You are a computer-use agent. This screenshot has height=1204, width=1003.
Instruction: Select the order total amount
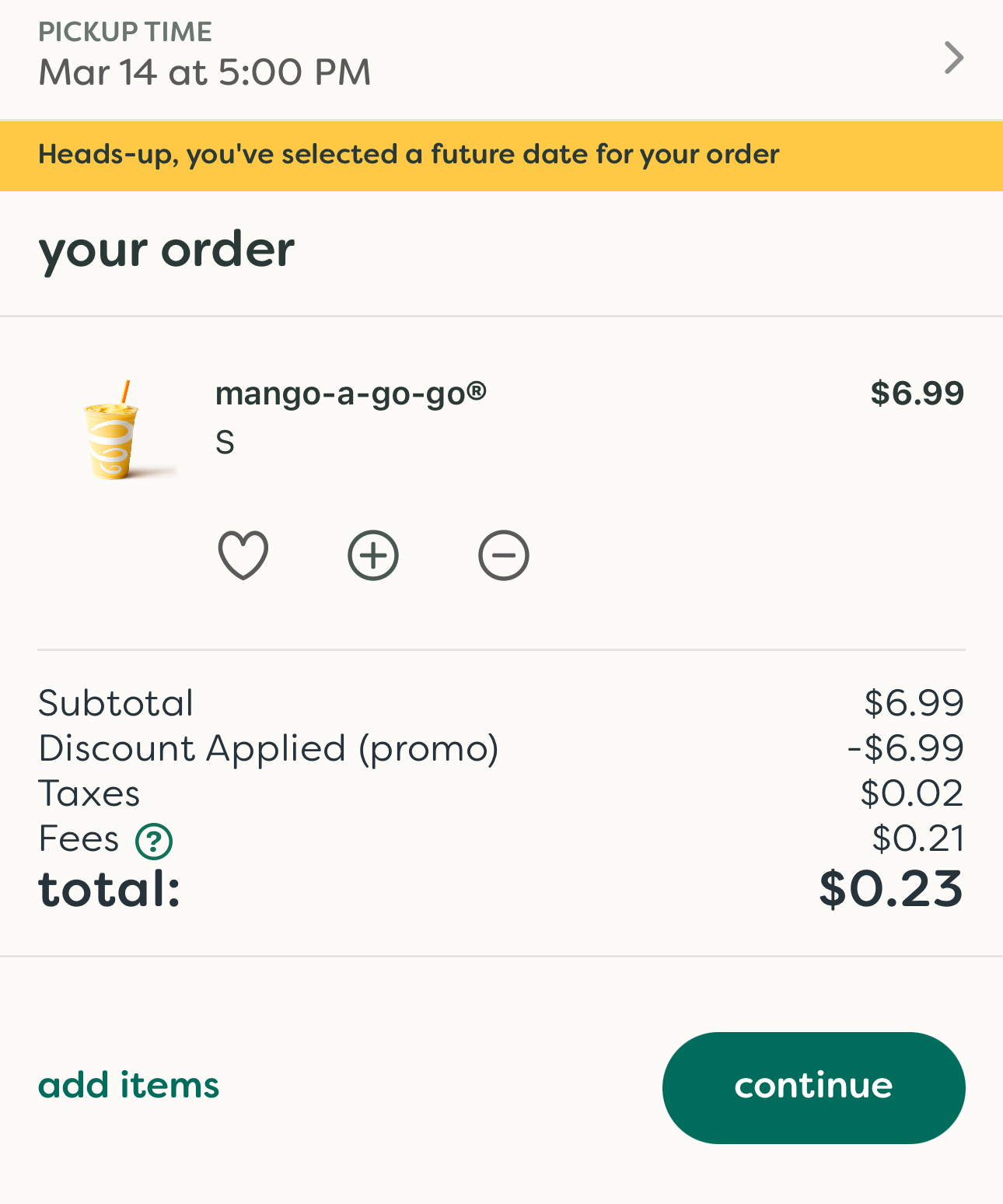pyautogui.click(x=891, y=889)
